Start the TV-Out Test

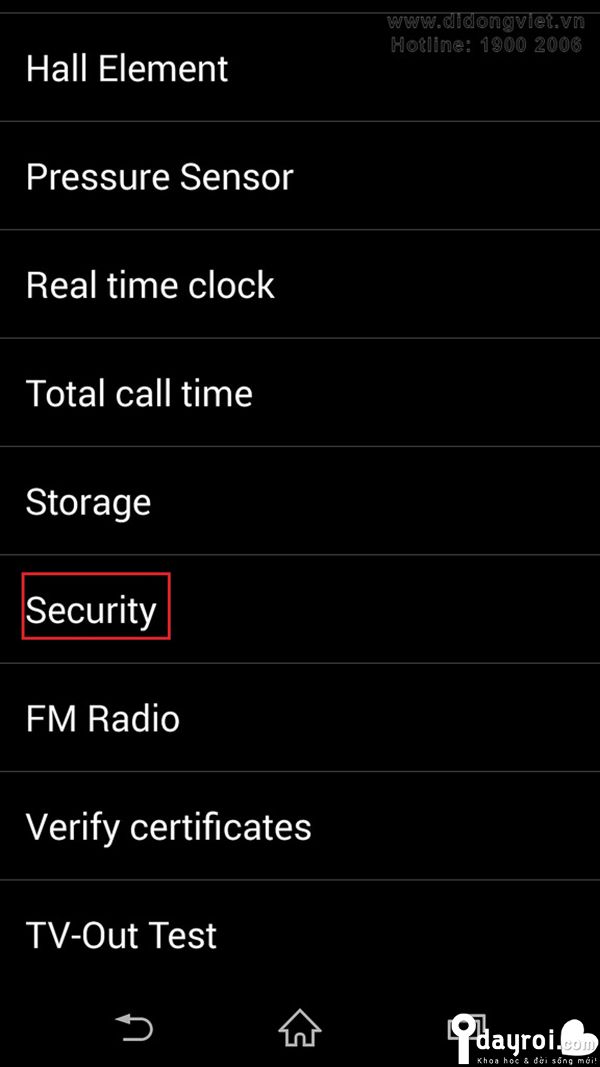121,935
